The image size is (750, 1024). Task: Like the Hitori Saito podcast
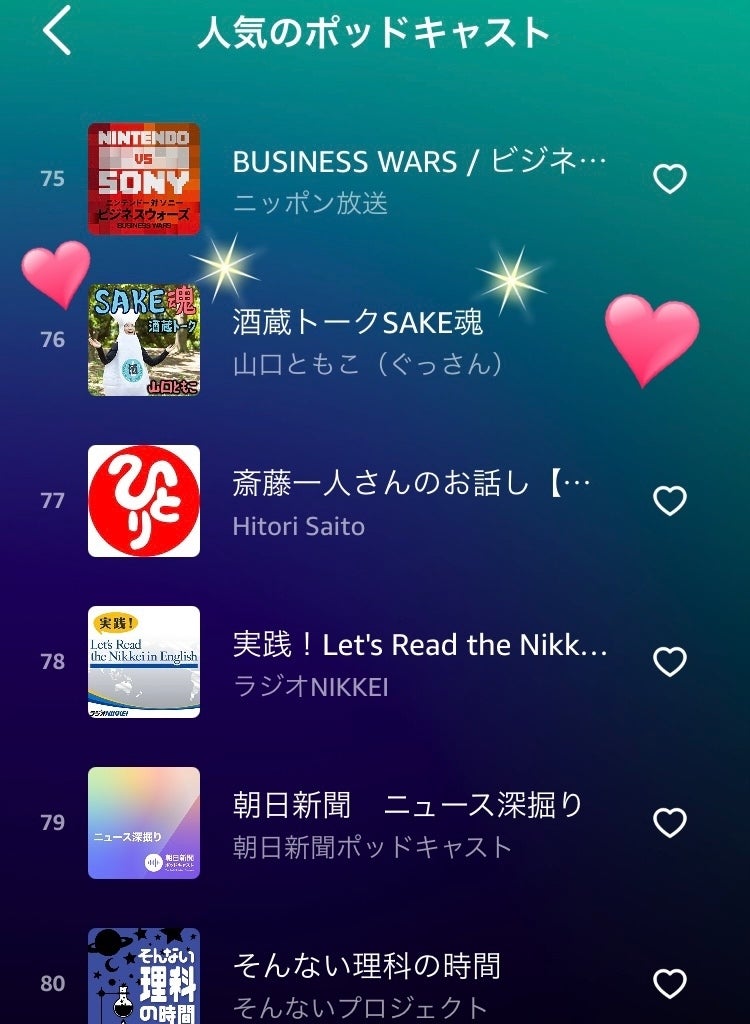coord(669,501)
